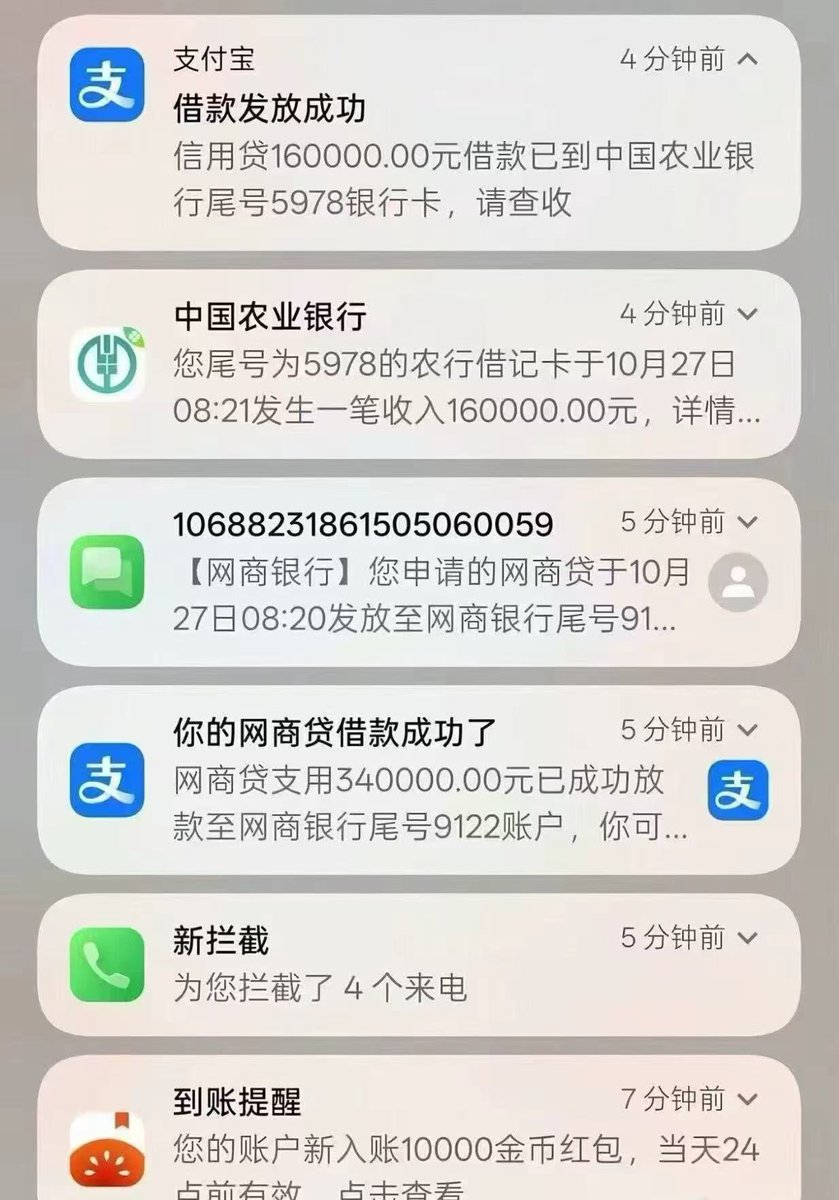The image size is (839, 1200).
Task: Expand the 新拦截 notification
Action: [747, 938]
